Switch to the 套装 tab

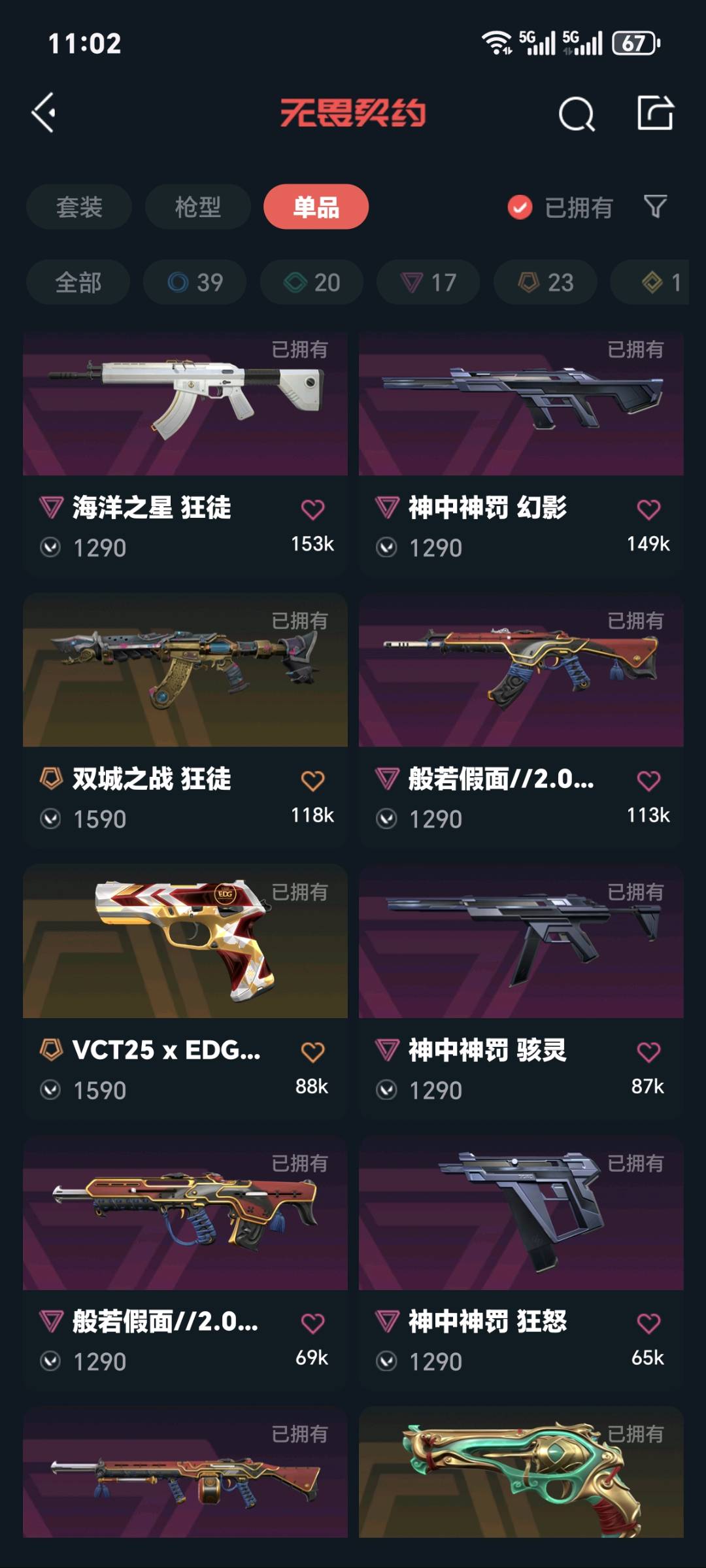point(79,207)
